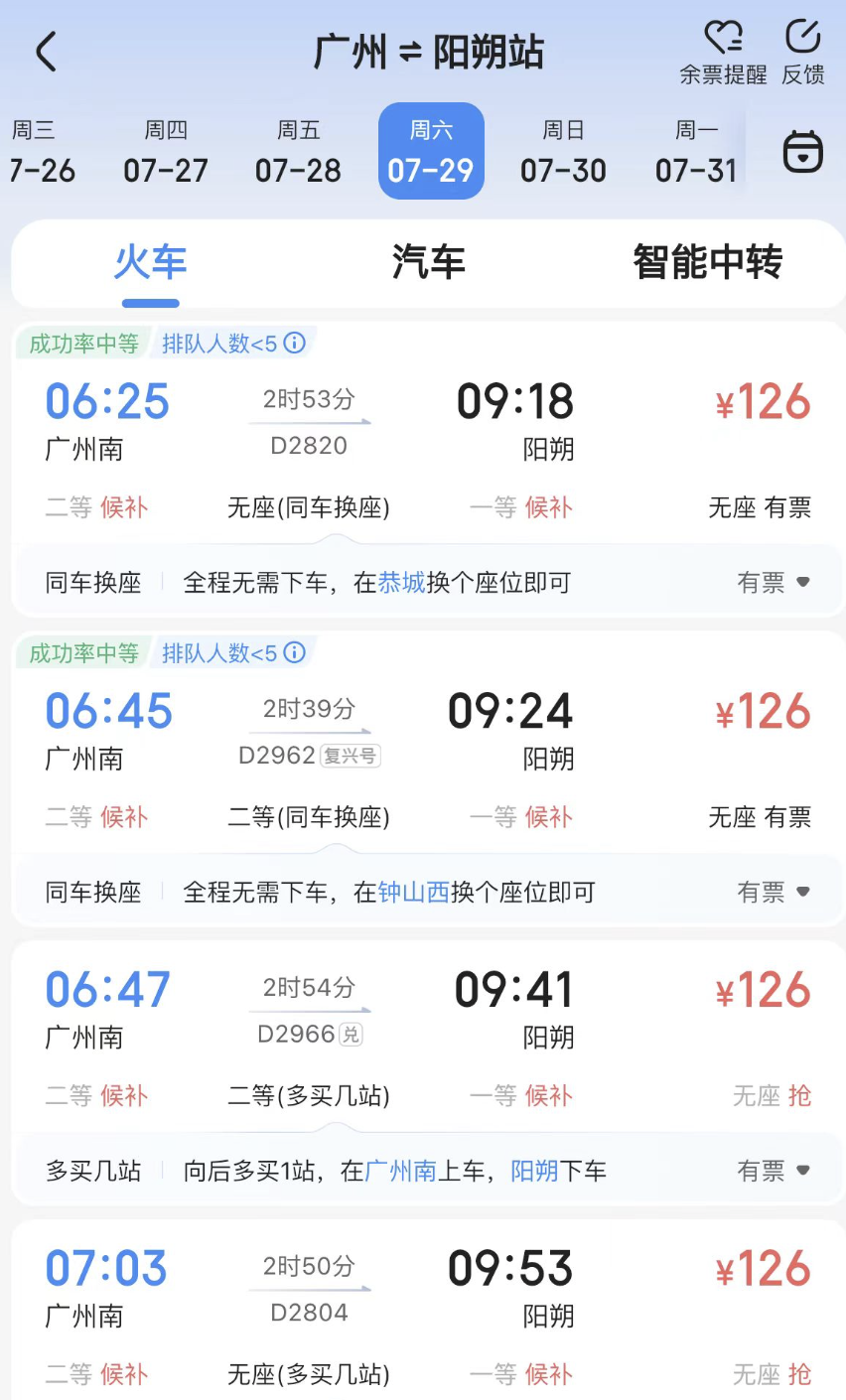Viewport: 846px width, 1400px height.
Task: Tap the info icon on the 06:25 train
Action: click(295, 344)
